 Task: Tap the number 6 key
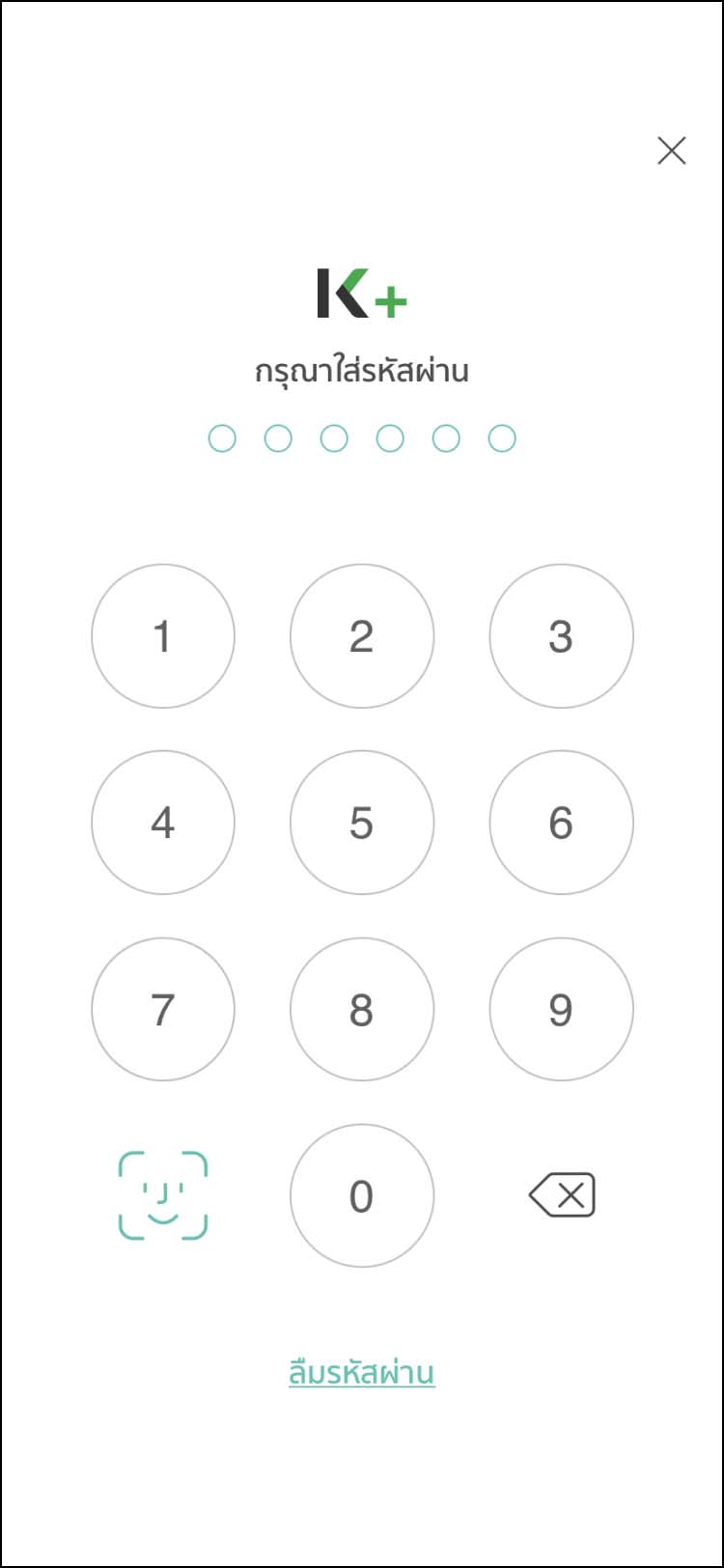click(561, 823)
